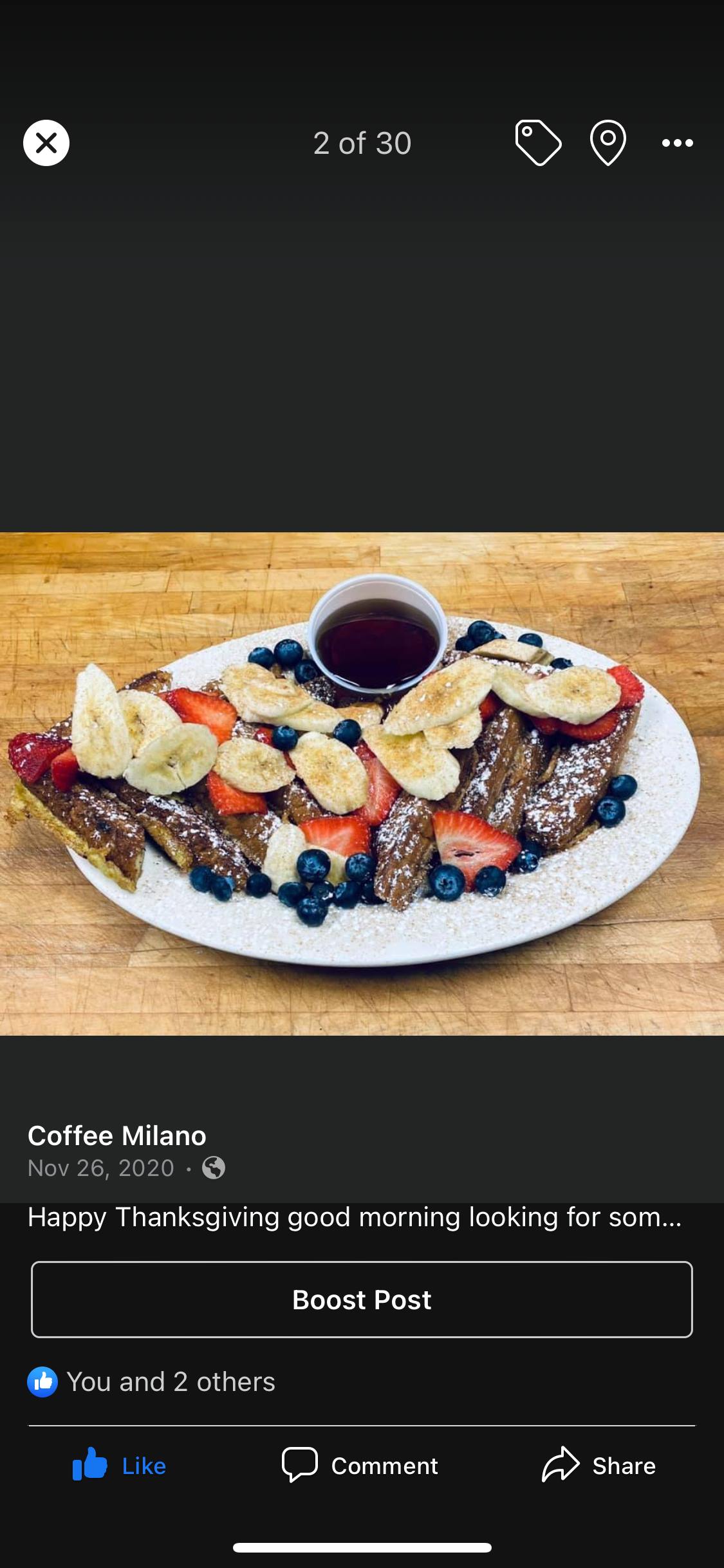Tap the Boost Post button
This screenshot has height=1568, width=724.
(362, 1300)
